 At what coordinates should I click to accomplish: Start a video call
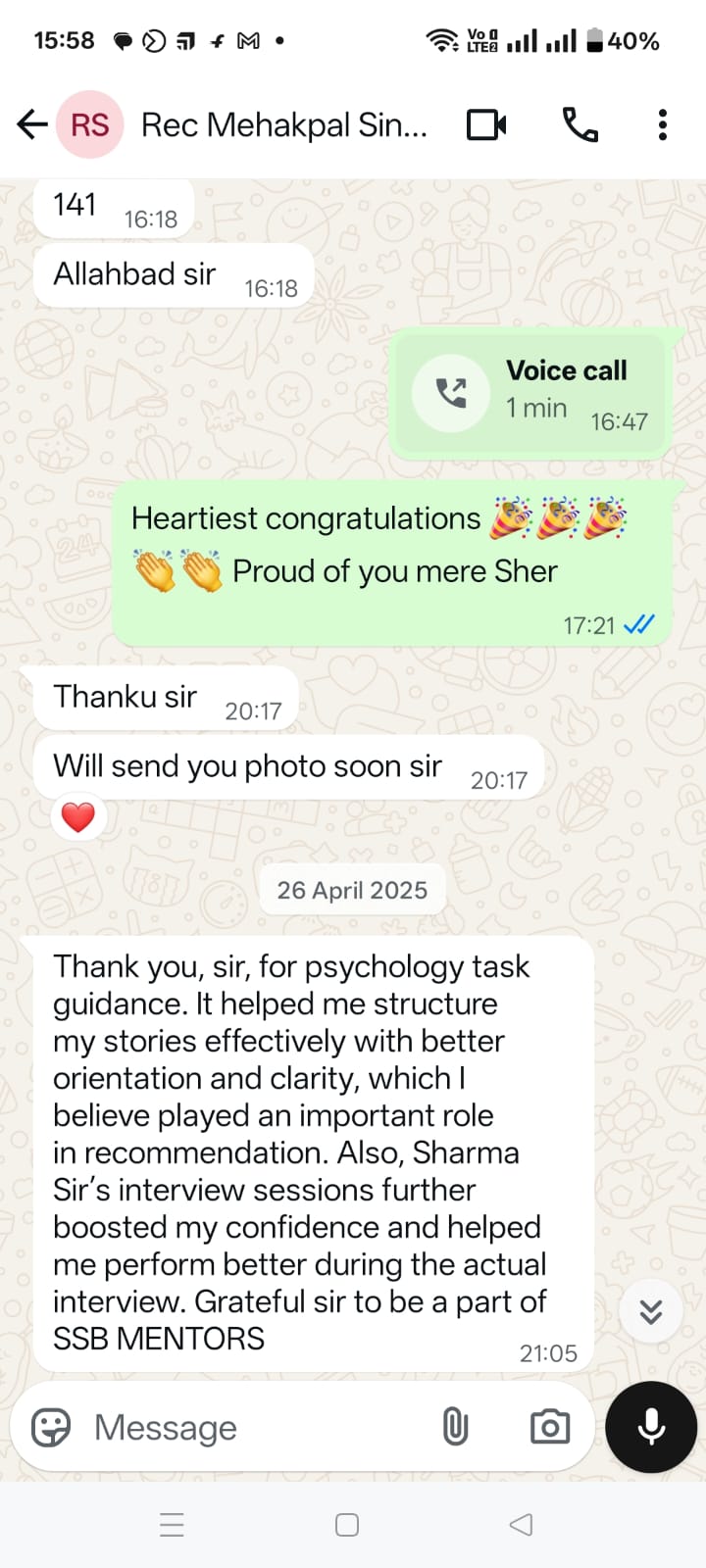tap(486, 125)
